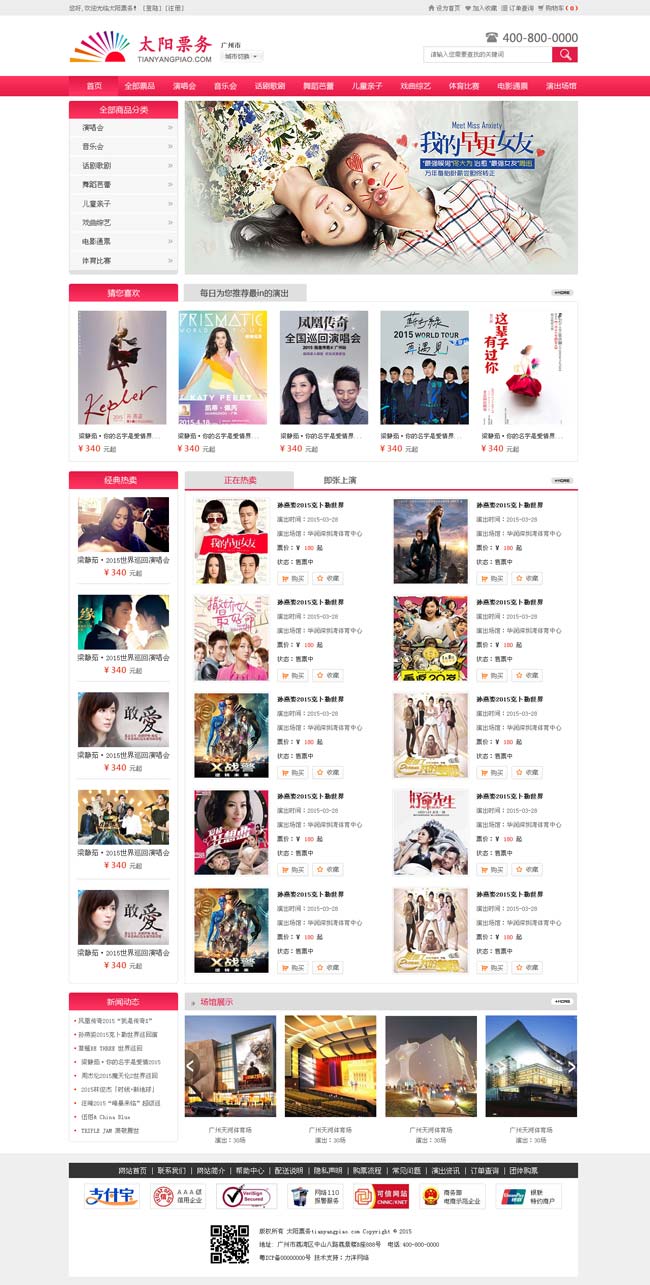The width and height of the screenshot is (650, 1285).
Task: Tap MORE beside 每日为您推荐 section
Action: (562, 292)
